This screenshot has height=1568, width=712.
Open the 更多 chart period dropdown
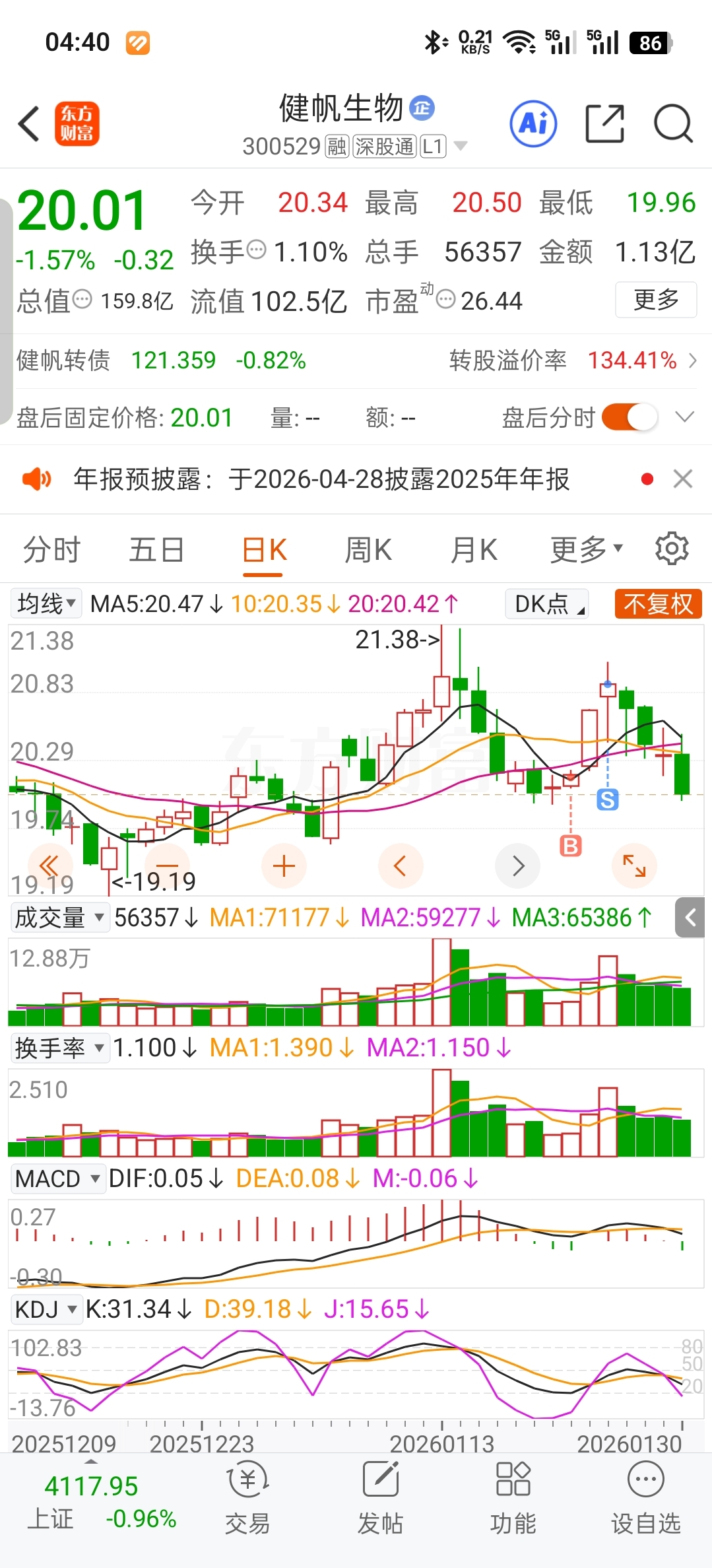tap(587, 549)
